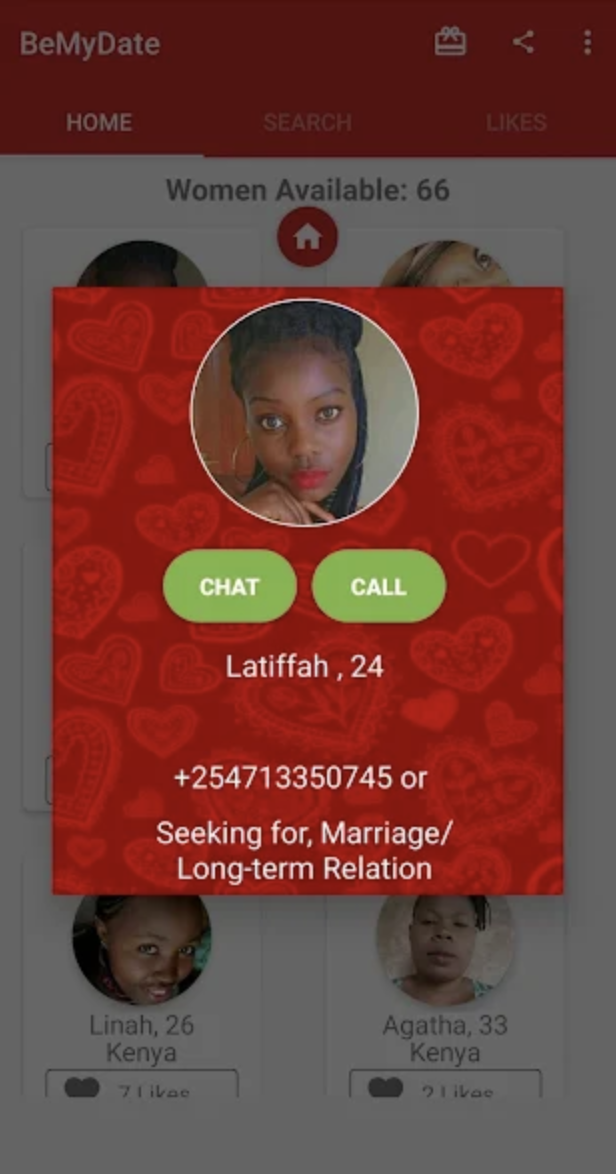This screenshot has height=1174, width=616.
Task: Select the HOME tab
Action: click(99, 123)
